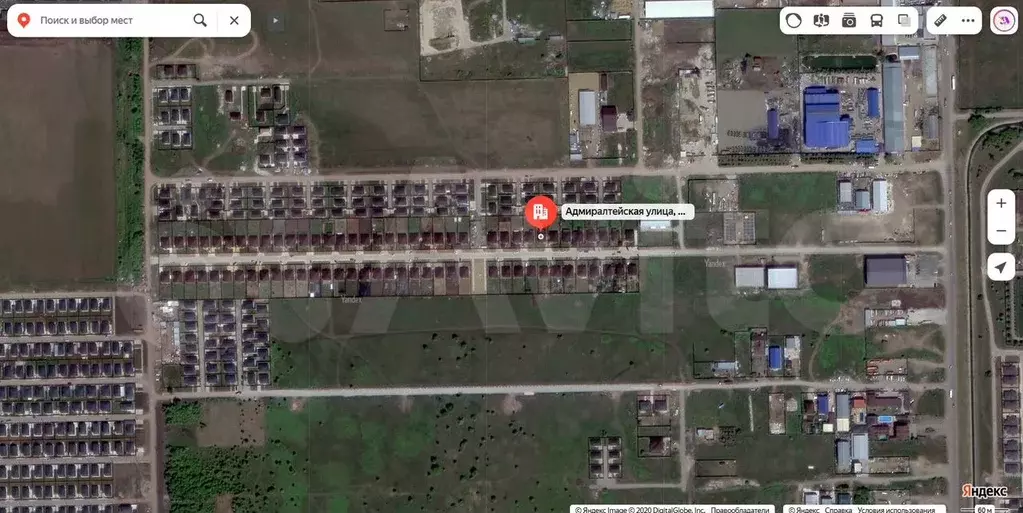Open the Адмиралтейская улица place marker
The height and width of the screenshot is (513, 1023).
pos(541,212)
